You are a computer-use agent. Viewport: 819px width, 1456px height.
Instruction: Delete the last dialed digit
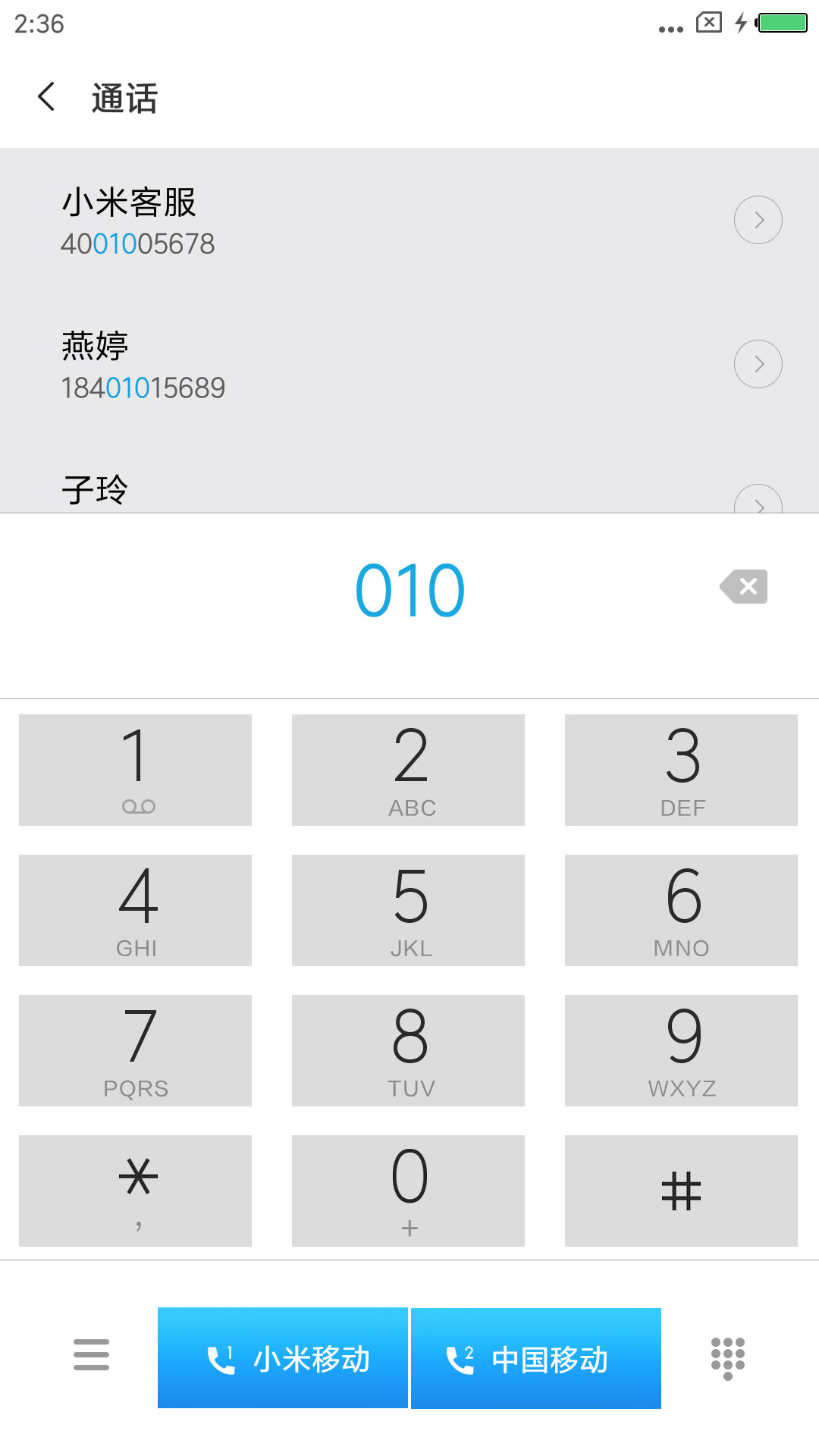click(x=744, y=586)
